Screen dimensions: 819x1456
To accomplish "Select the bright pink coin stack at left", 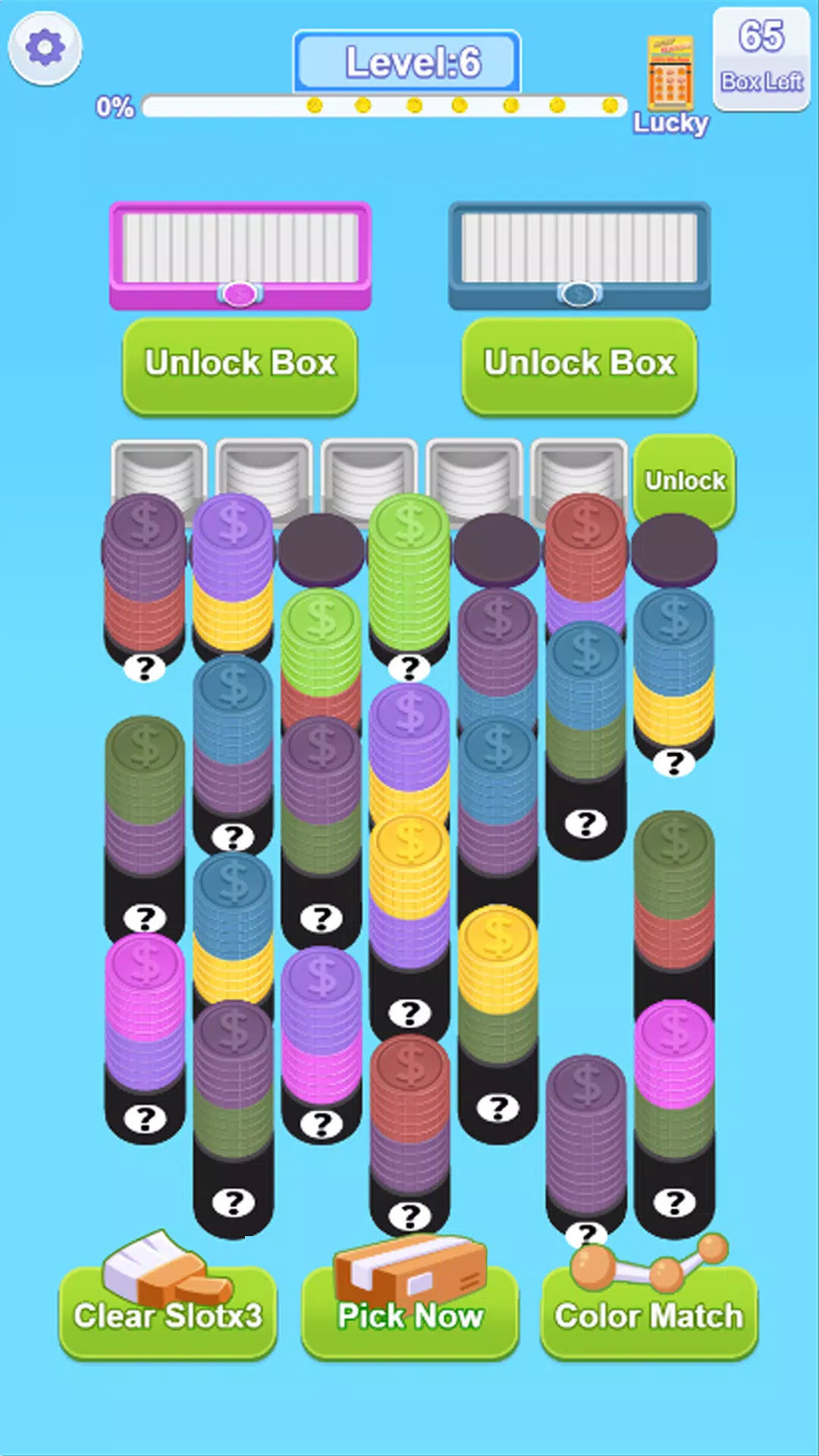I will pos(145,986).
